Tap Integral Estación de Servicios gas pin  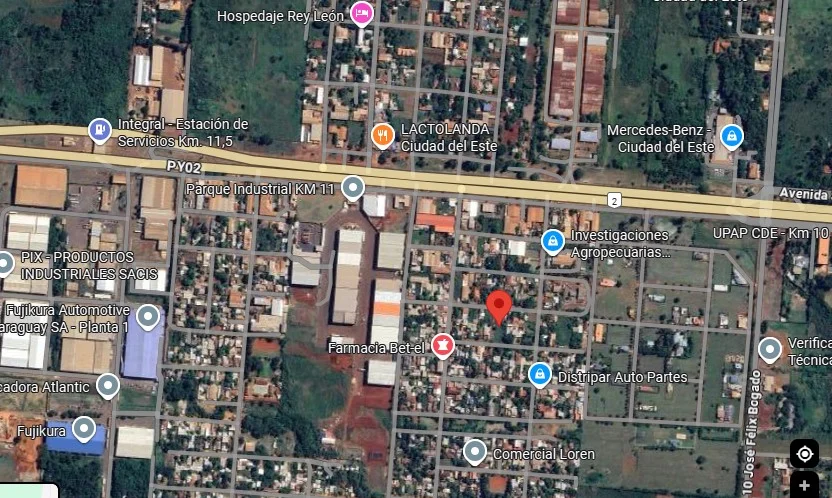(99, 129)
